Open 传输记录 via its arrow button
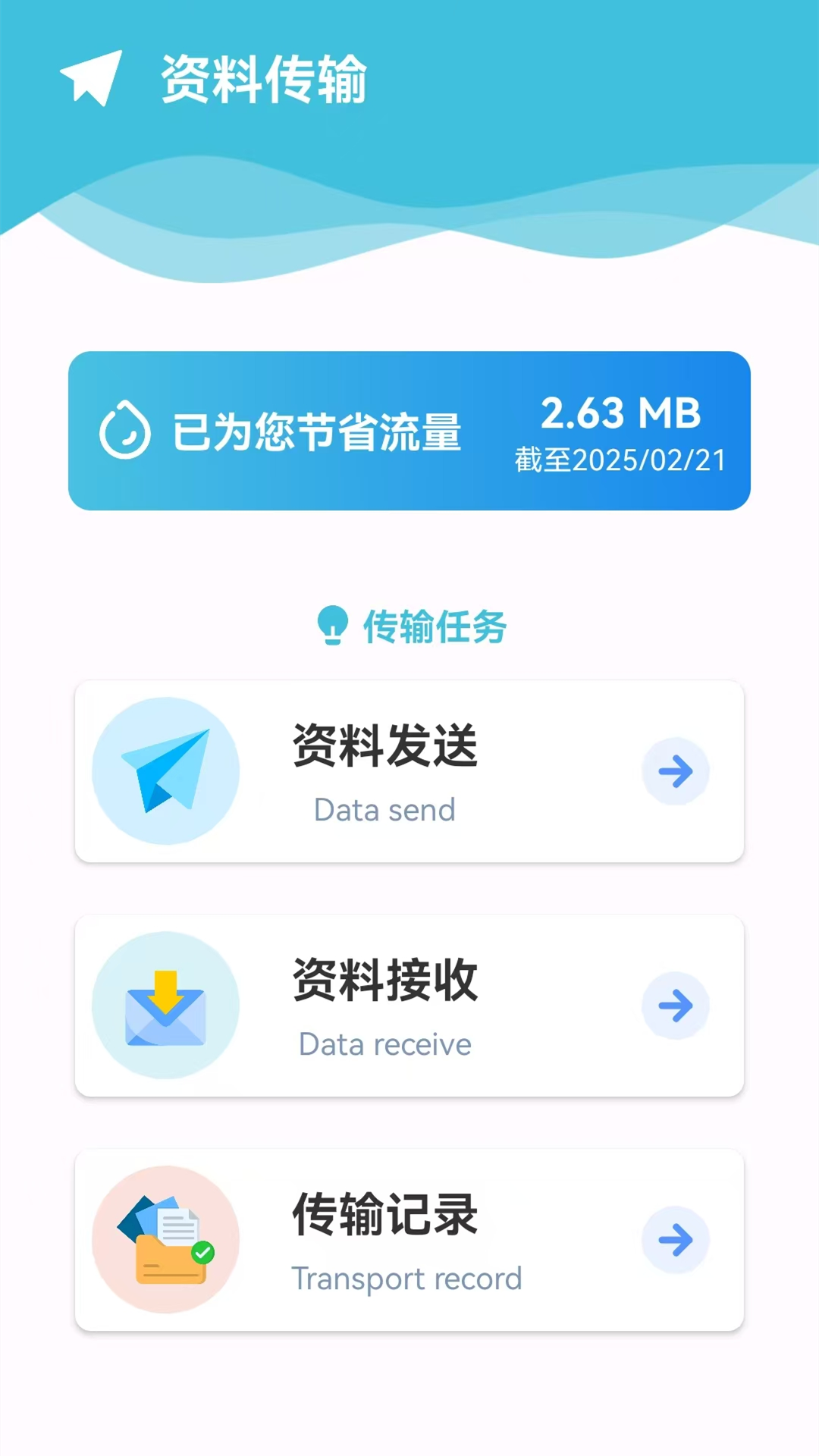 pyautogui.click(x=676, y=1238)
